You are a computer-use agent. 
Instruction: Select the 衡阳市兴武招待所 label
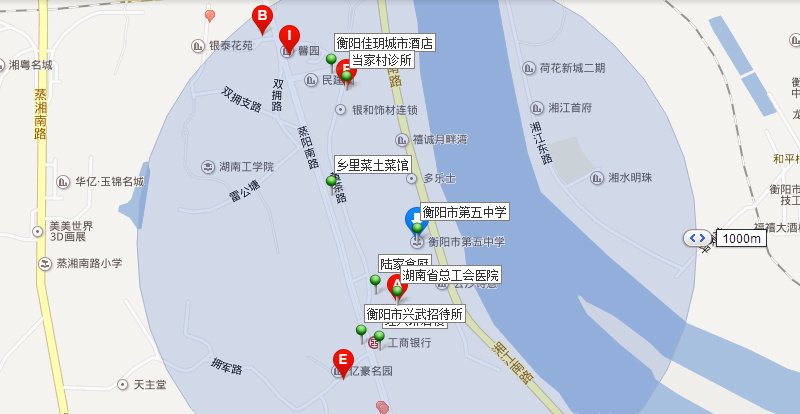pos(415,314)
